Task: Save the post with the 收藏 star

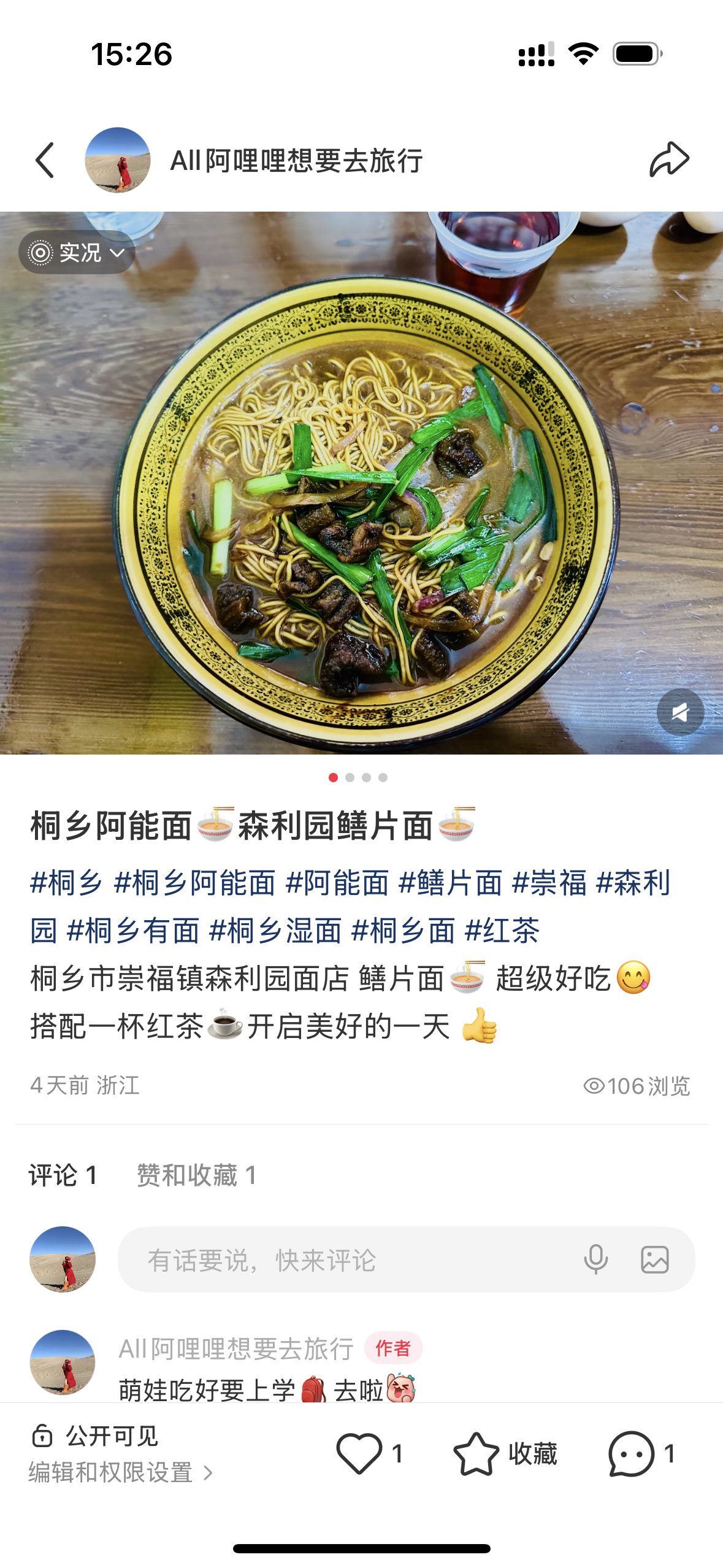Action: pyautogui.click(x=476, y=1453)
